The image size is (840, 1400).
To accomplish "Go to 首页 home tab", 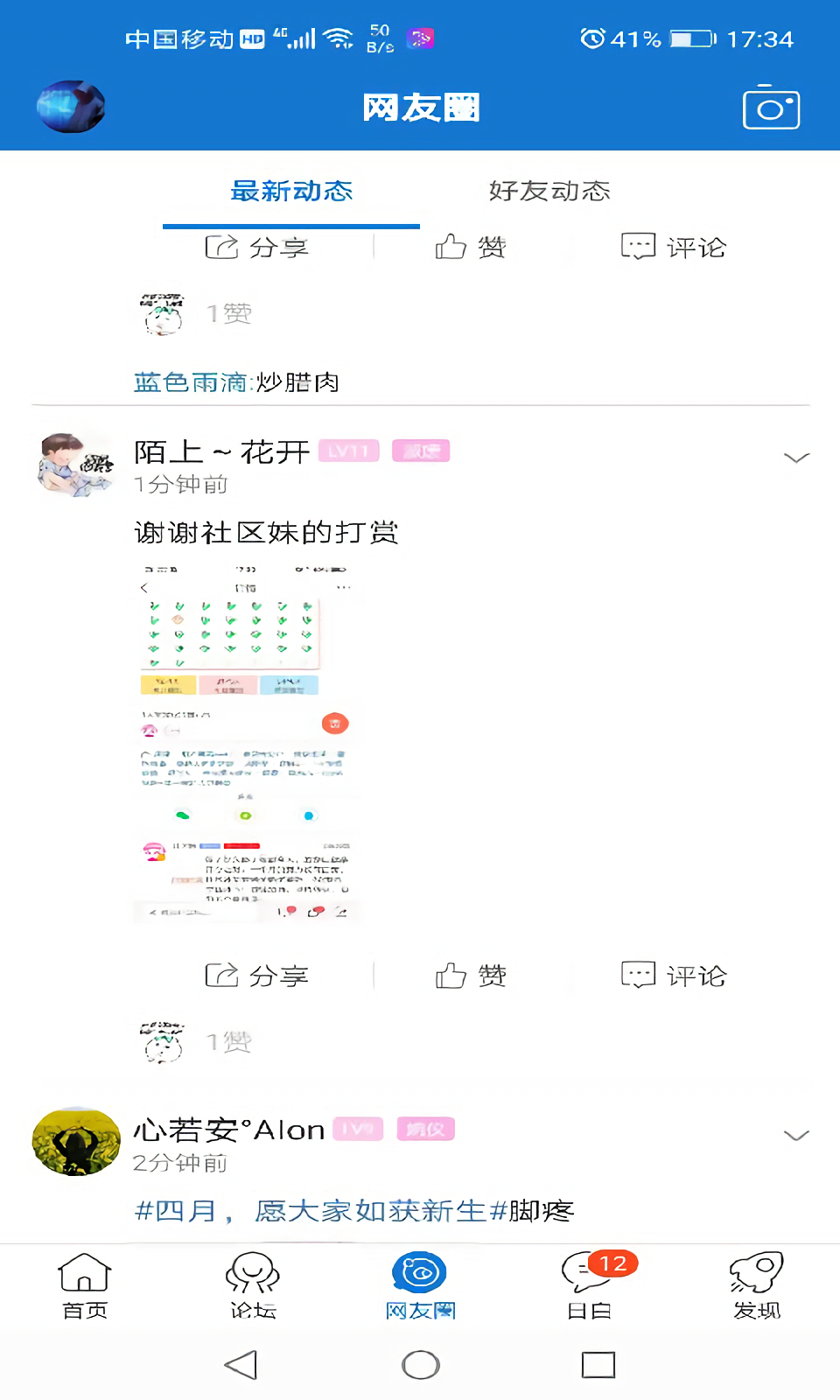I will coord(85,1284).
